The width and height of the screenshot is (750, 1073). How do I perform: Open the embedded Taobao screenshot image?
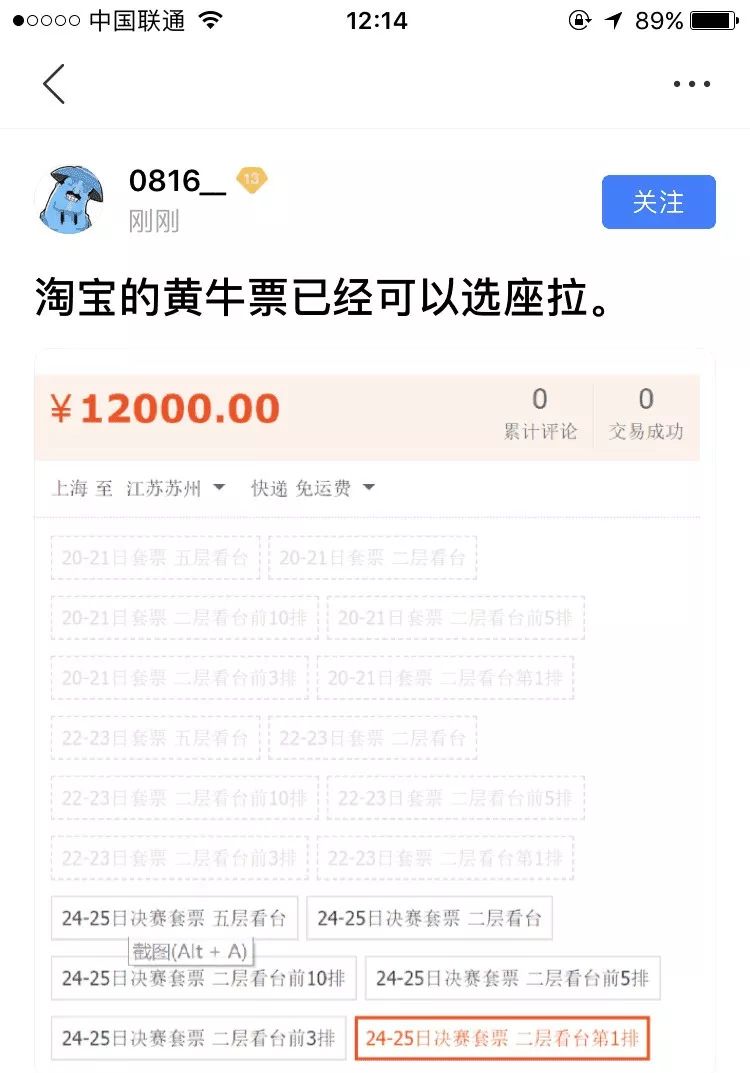point(375,708)
